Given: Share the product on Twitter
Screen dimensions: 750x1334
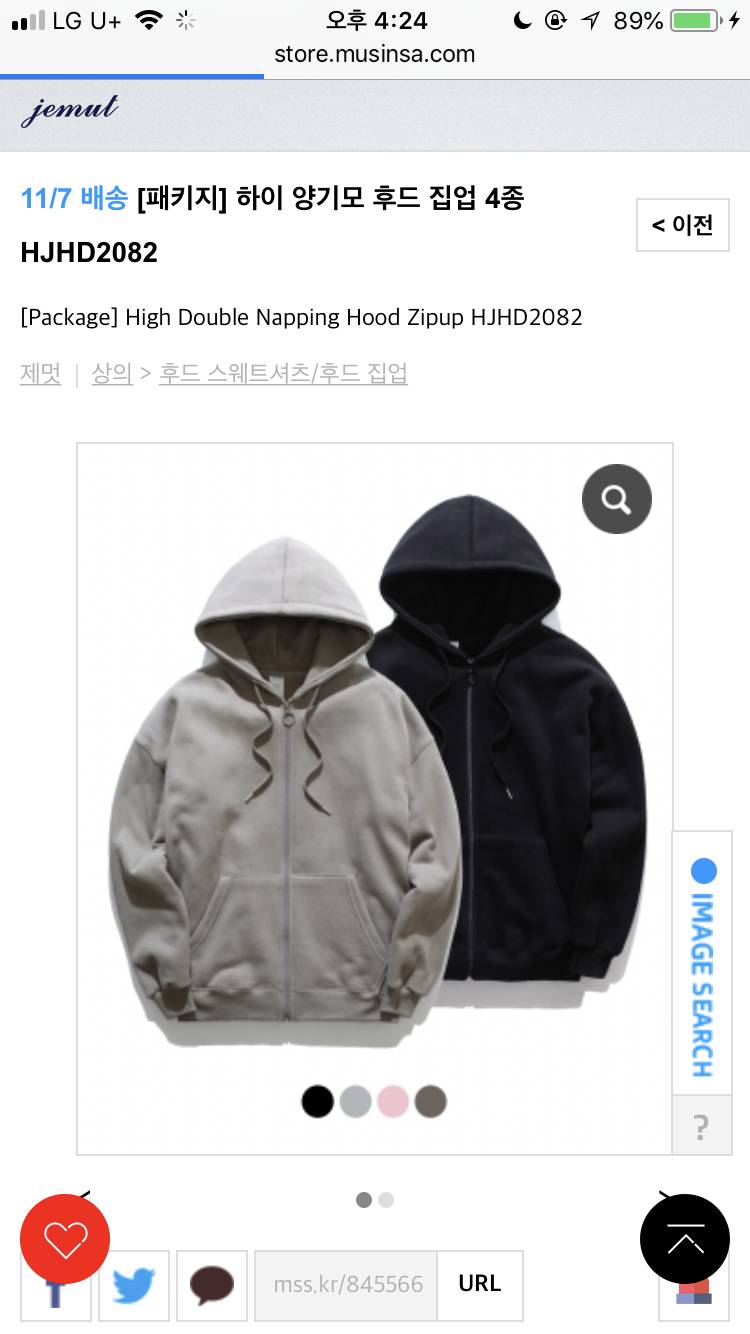Looking at the screenshot, I should (134, 1285).
